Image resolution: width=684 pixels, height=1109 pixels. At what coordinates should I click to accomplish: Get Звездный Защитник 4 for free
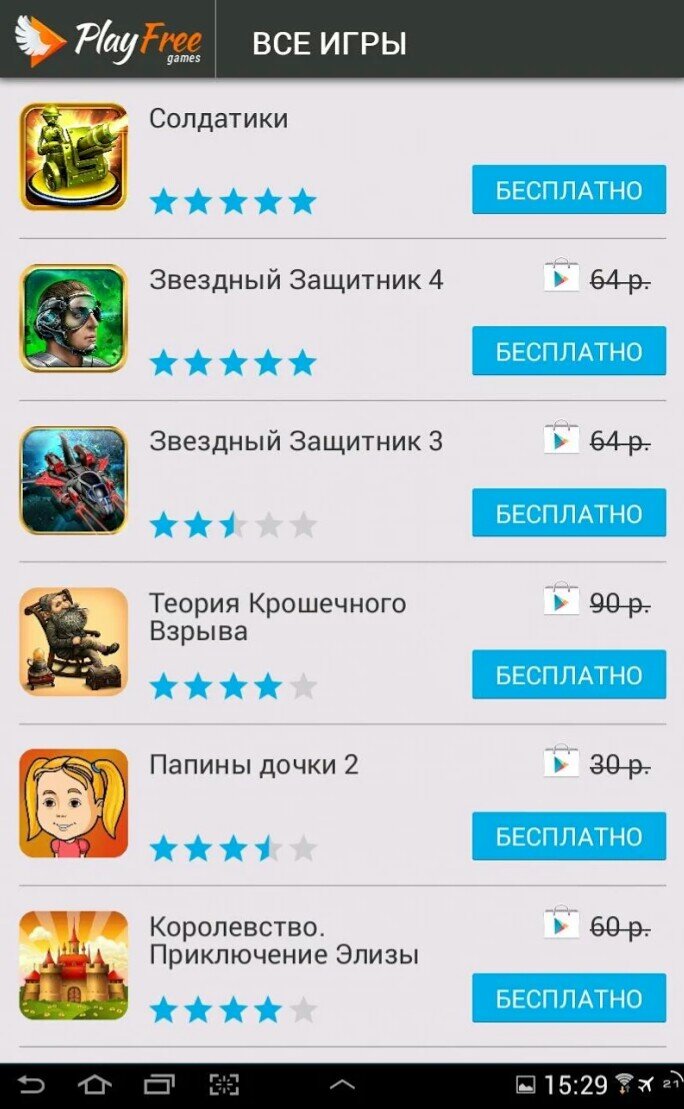(569, 351)
